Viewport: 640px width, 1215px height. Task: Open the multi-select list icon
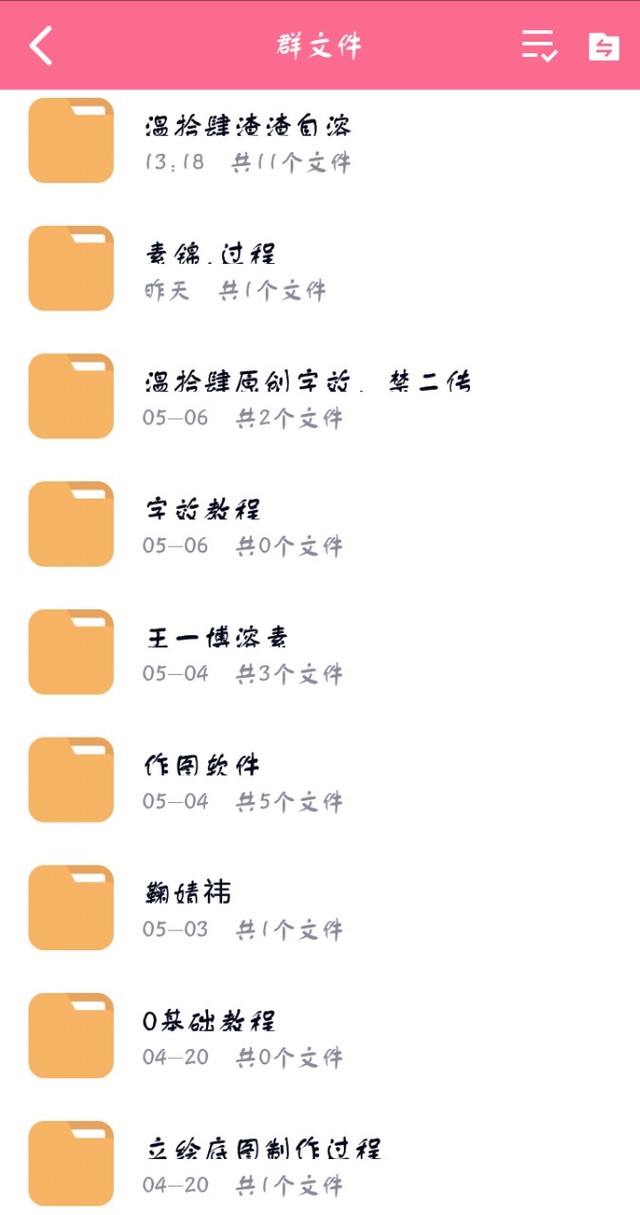539,46
